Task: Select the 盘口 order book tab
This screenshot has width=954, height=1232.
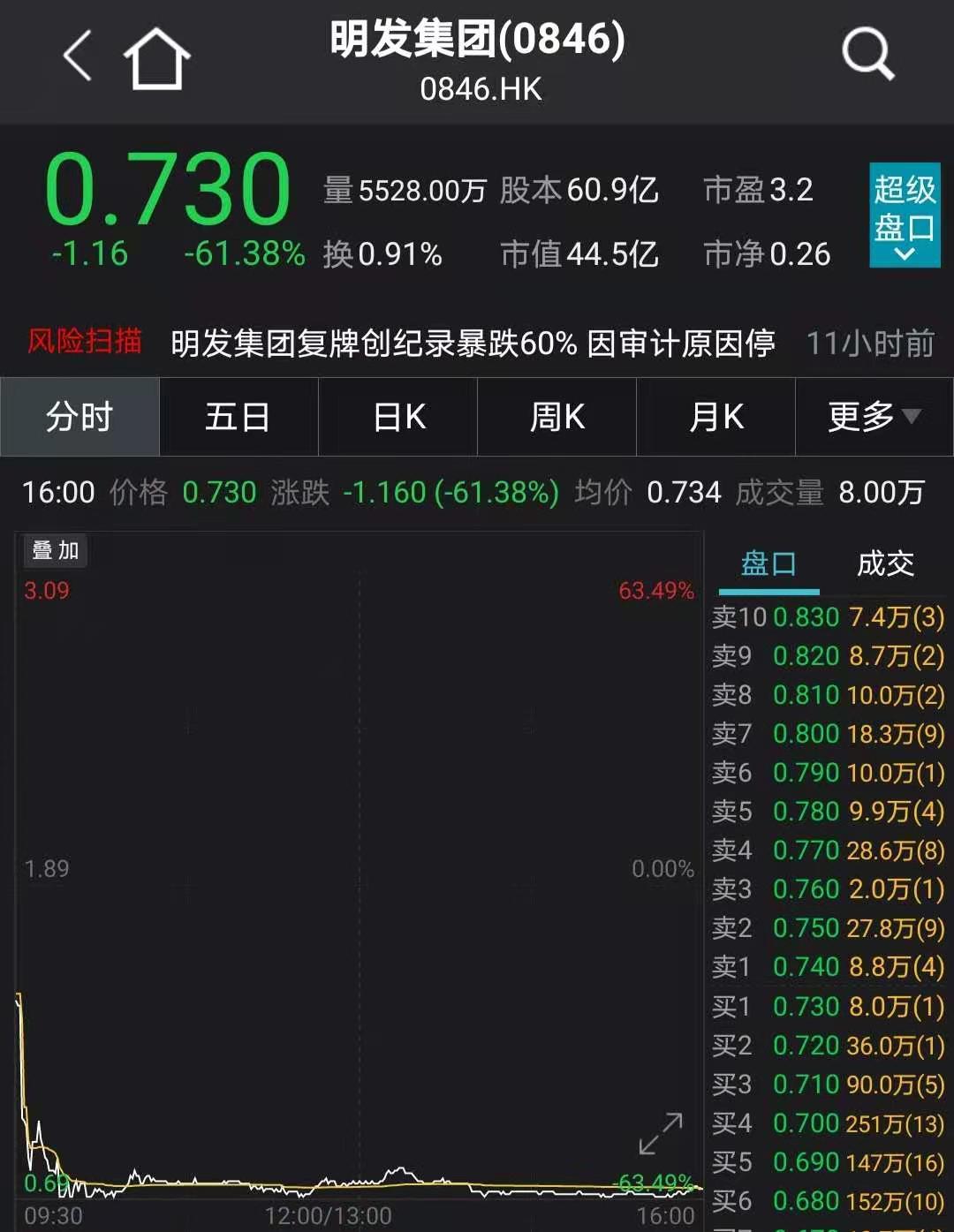Action: click(768, 563)
